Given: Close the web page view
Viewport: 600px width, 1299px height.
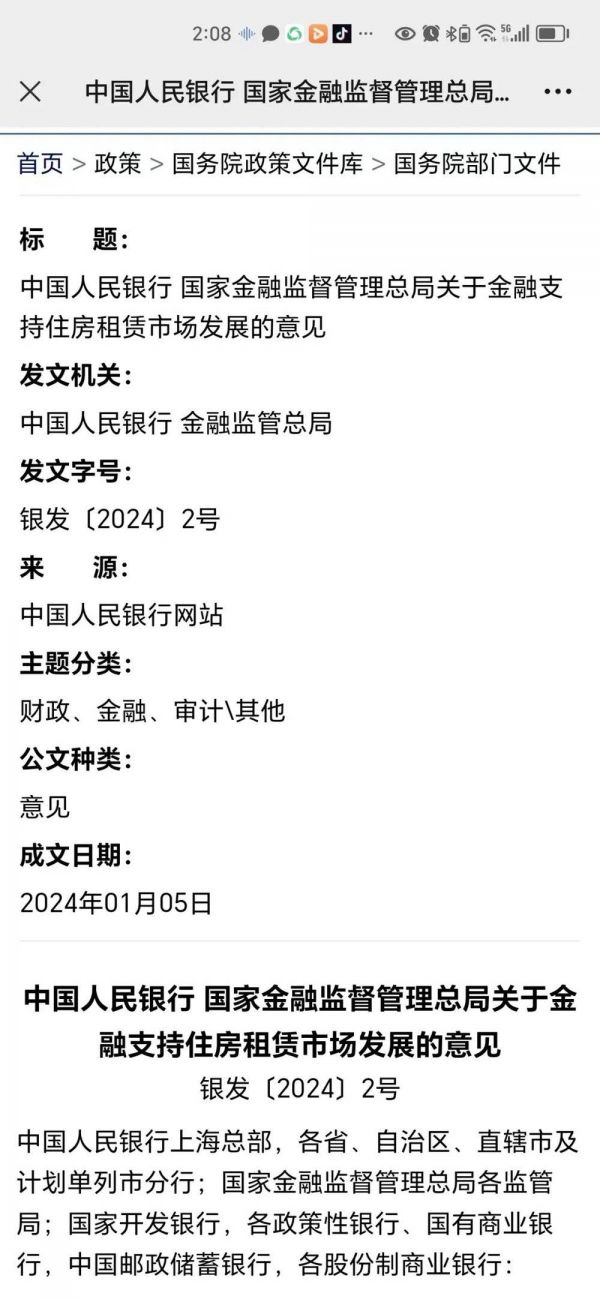Looking at the screenshot, I should click(31, 92).
